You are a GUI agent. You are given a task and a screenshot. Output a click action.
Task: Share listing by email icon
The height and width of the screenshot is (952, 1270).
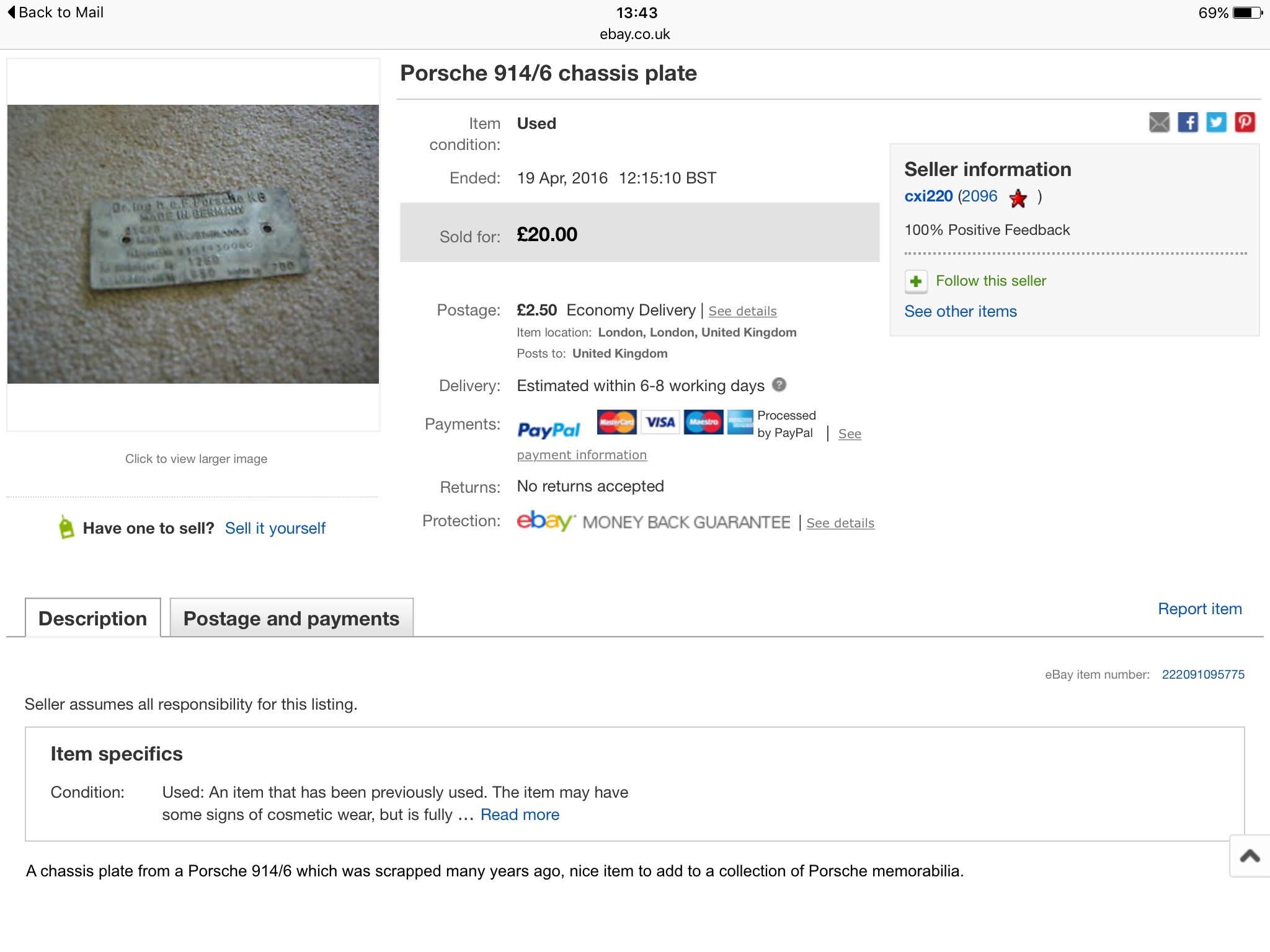[x=1159, y=122]
